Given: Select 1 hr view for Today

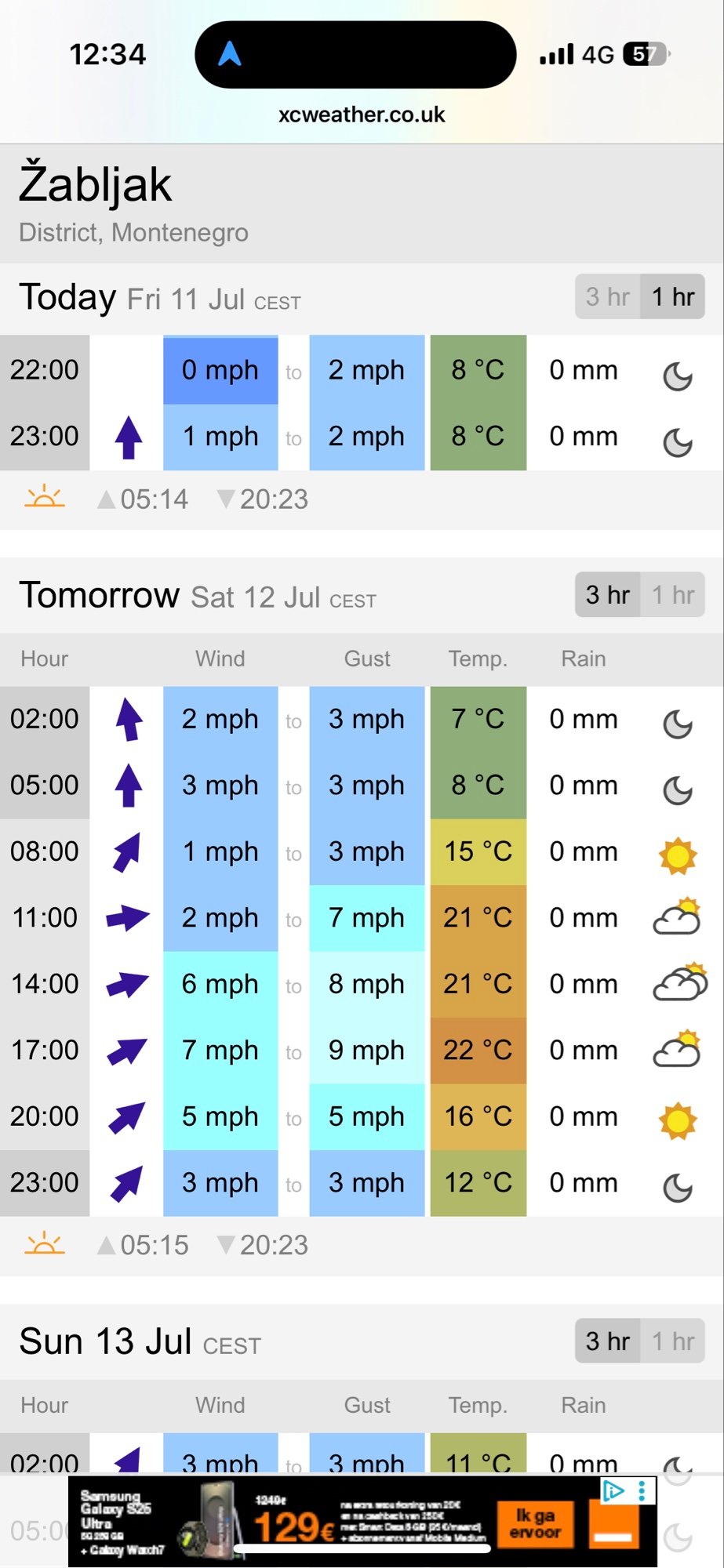Looking at the screenshot, I should click(x=673, y=296).
